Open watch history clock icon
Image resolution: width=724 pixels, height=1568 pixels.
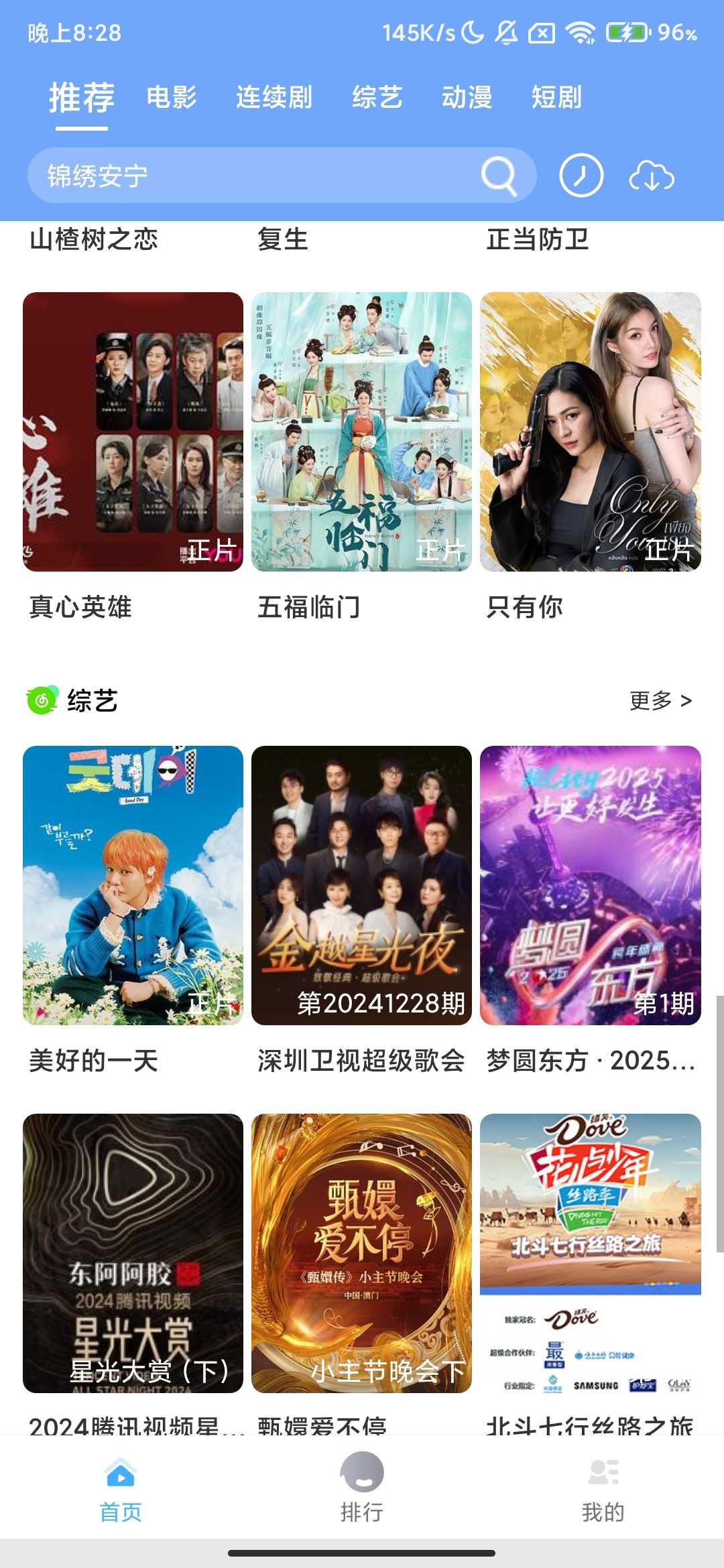coord(581,176)
